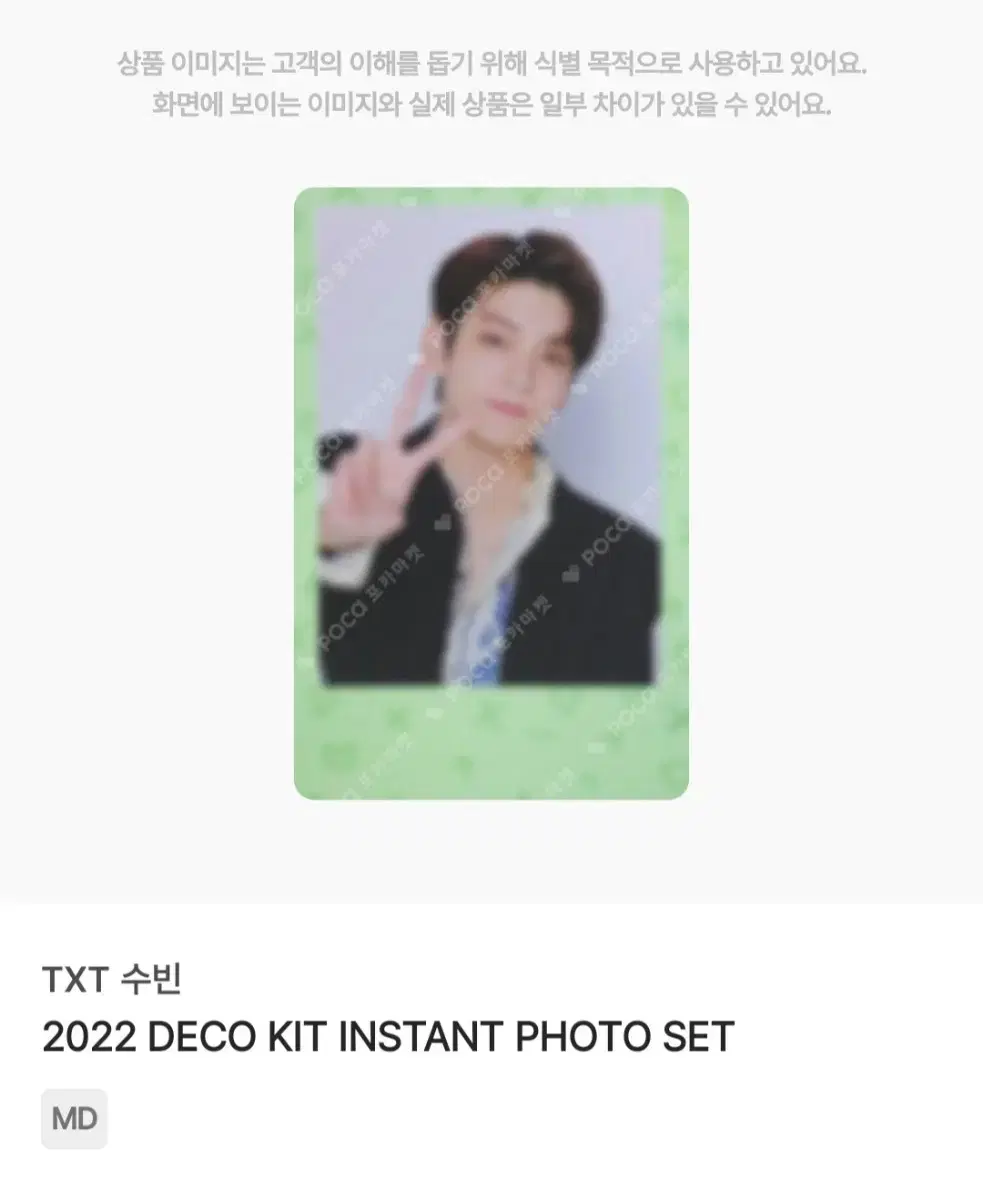Image resolution: width=983 pixels, height=1200 pixels.
Task: Tap the gray disclaimer banner area
Action: coord(491,85)
